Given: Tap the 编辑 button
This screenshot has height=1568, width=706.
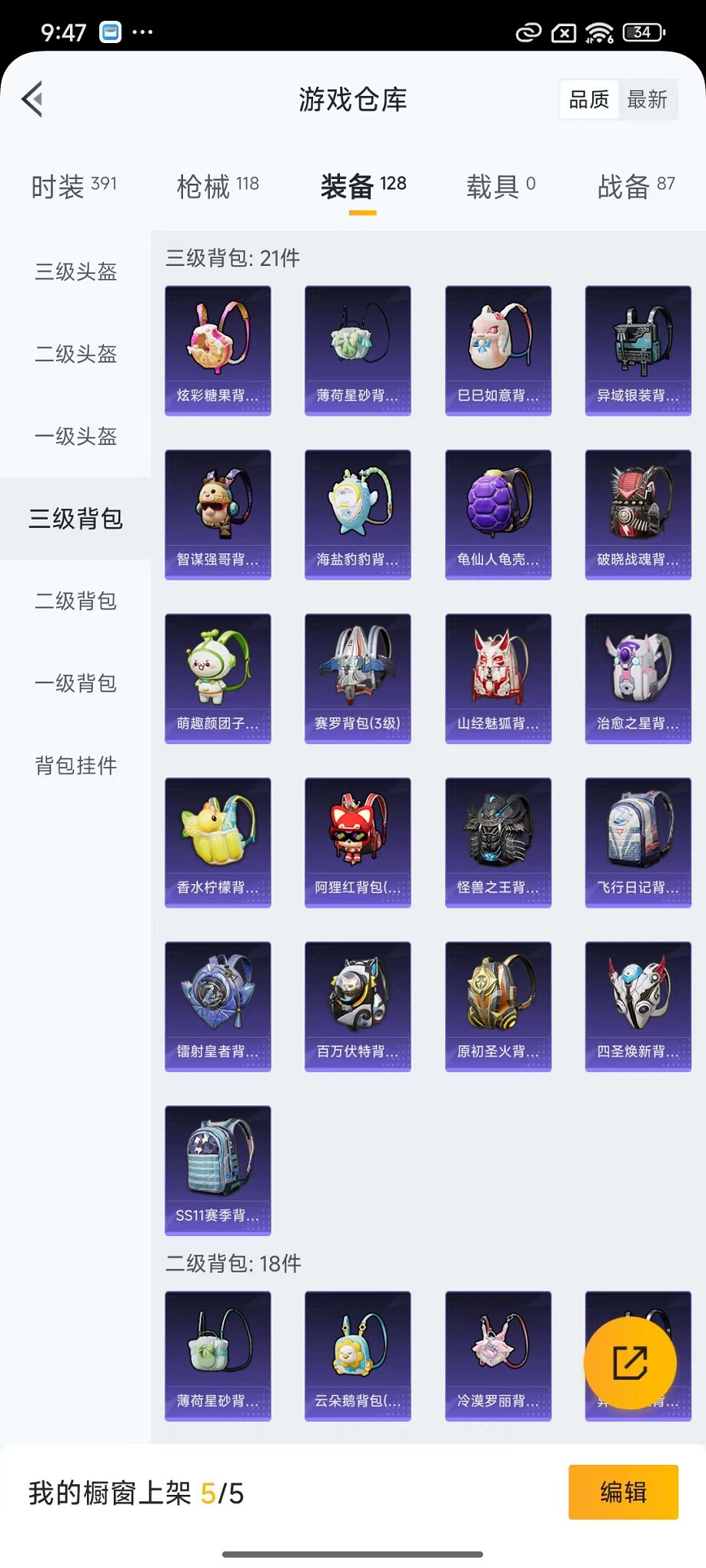Looking at the screenshot, I should [x=623, y=1492].
